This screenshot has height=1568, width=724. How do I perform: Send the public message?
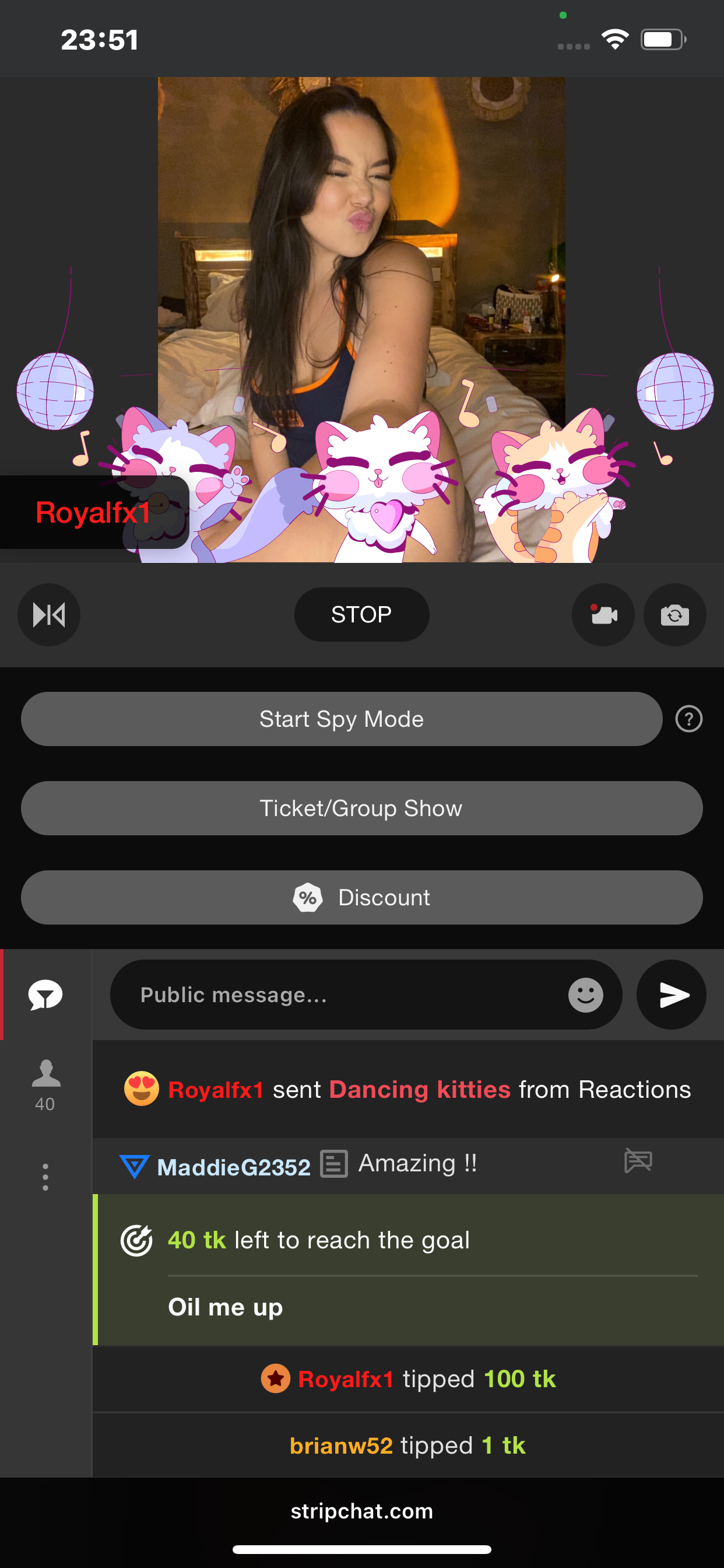[x=672, y=995]
